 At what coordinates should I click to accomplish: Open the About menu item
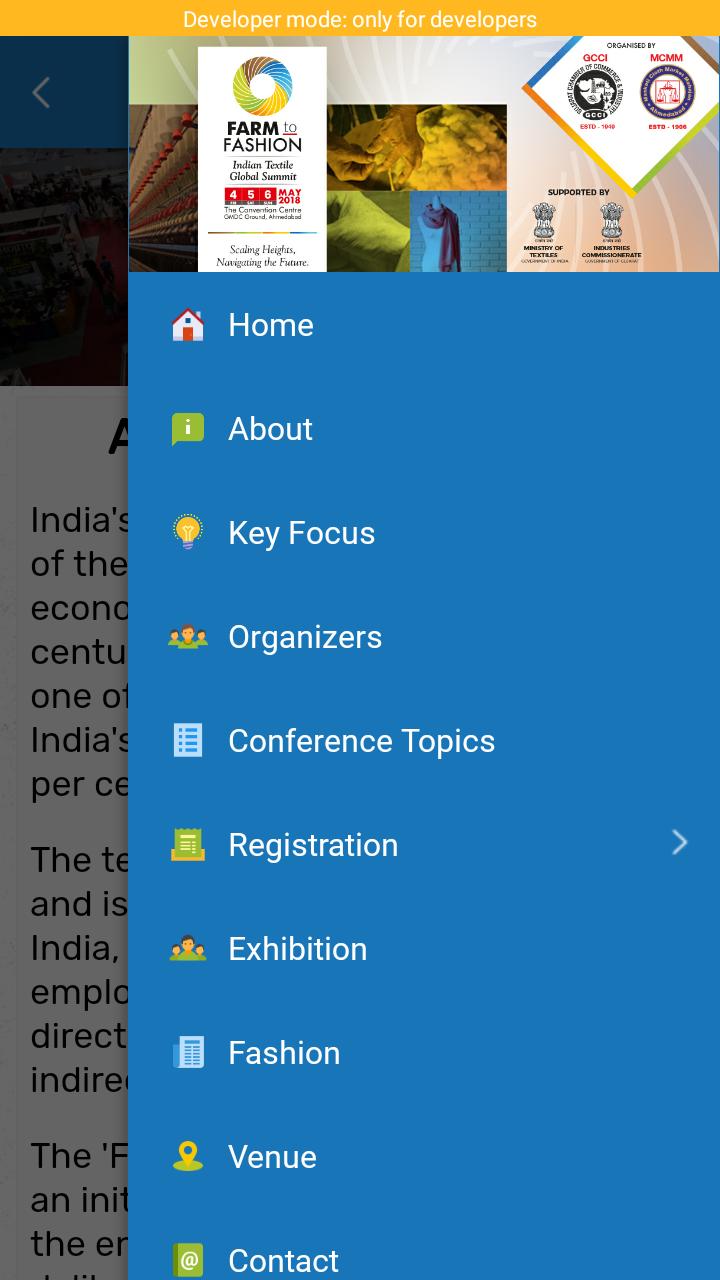pyautogui.click(x=270, y=429)
